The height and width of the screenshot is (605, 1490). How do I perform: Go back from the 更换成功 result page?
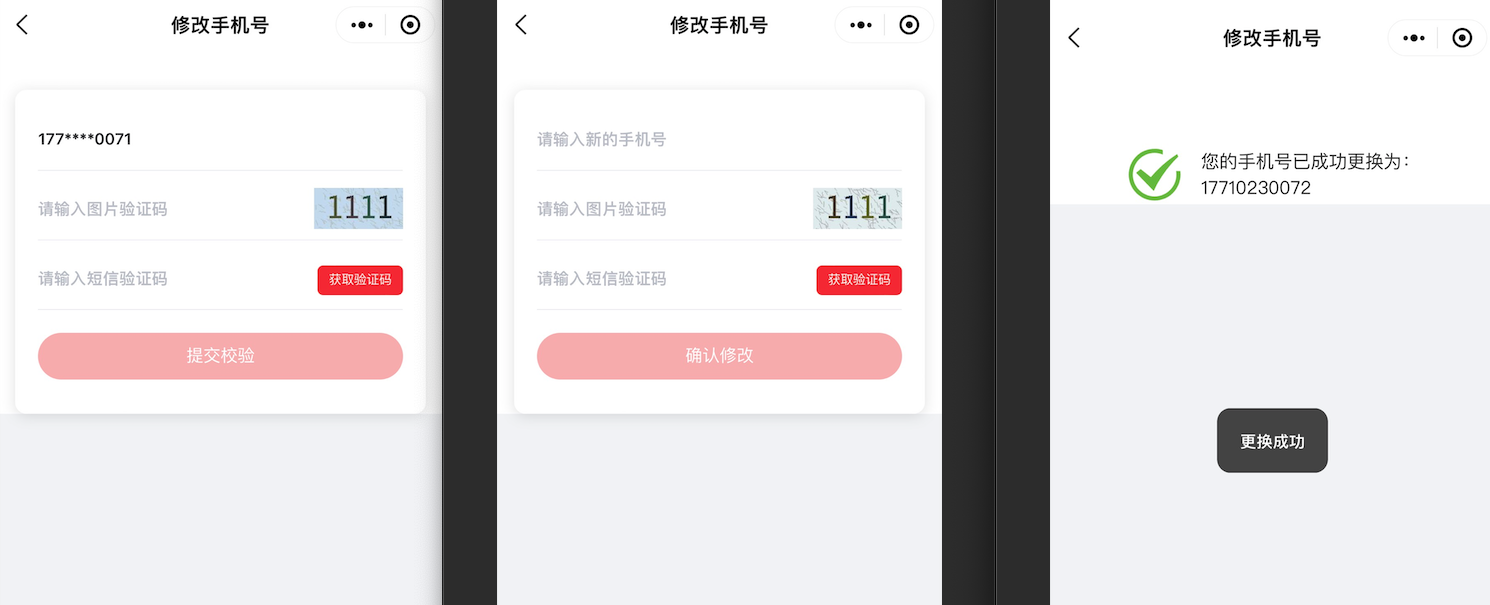1074,38
